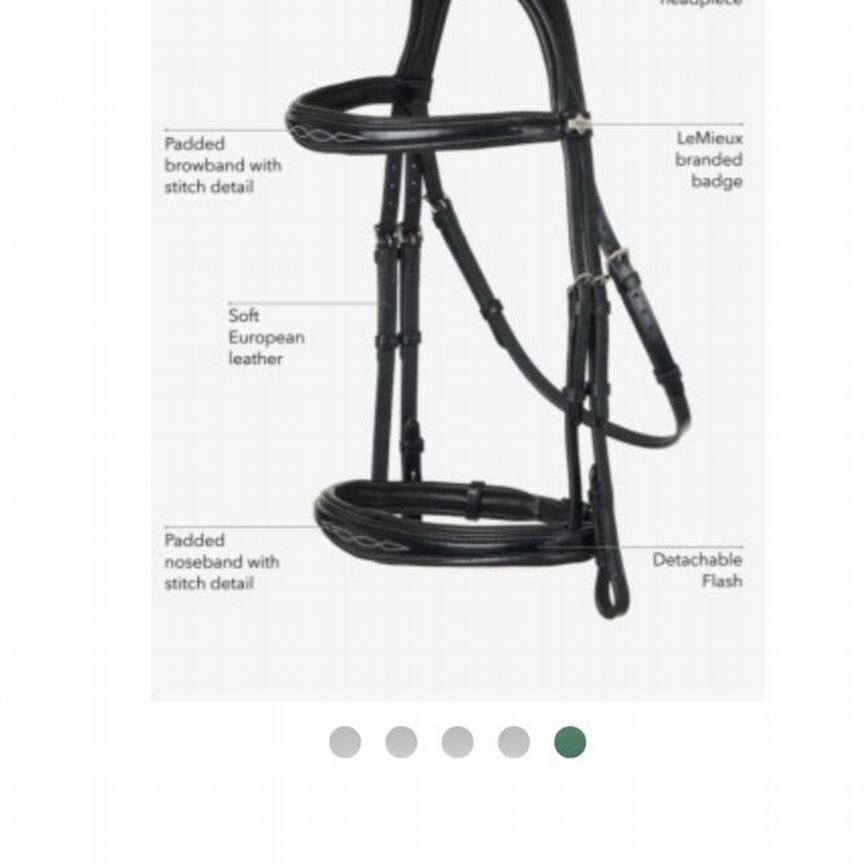Switch to the fourth carousel page dot
Screen dimensions: 864x864
point(514,742)
